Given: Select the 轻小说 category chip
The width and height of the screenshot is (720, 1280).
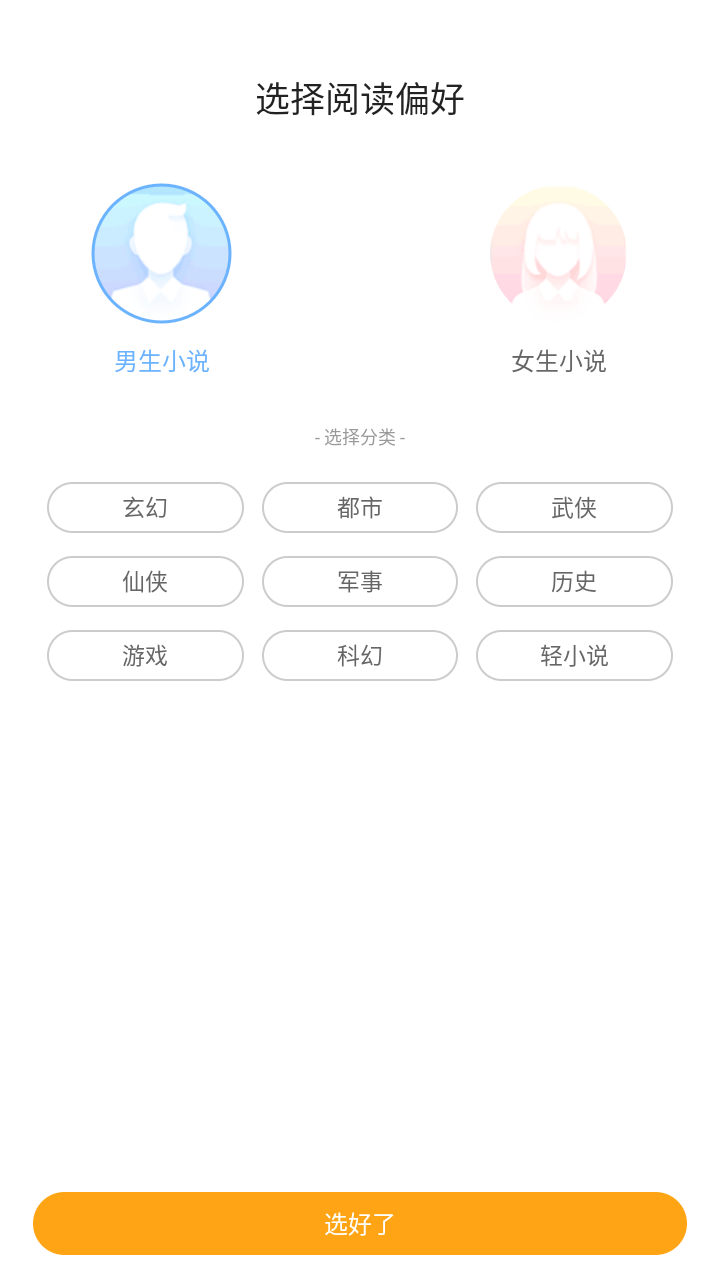Looking at the screenshot, I should pos(574,655).
